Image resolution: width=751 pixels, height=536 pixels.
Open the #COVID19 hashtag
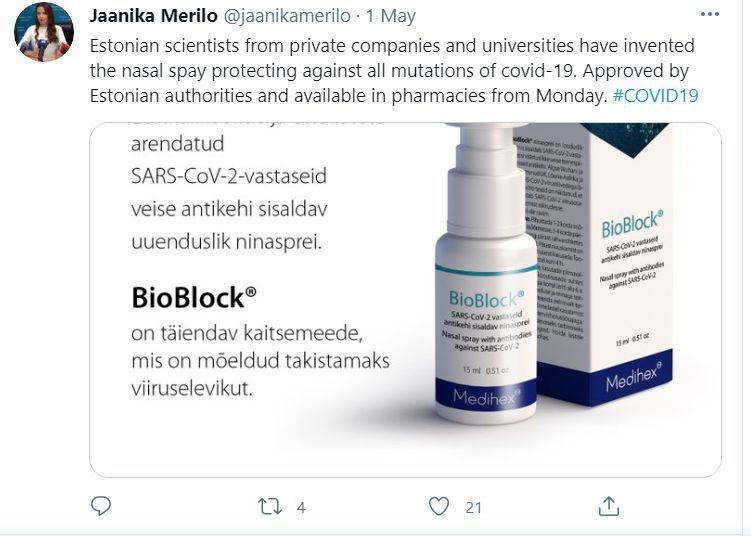point(655,96)
